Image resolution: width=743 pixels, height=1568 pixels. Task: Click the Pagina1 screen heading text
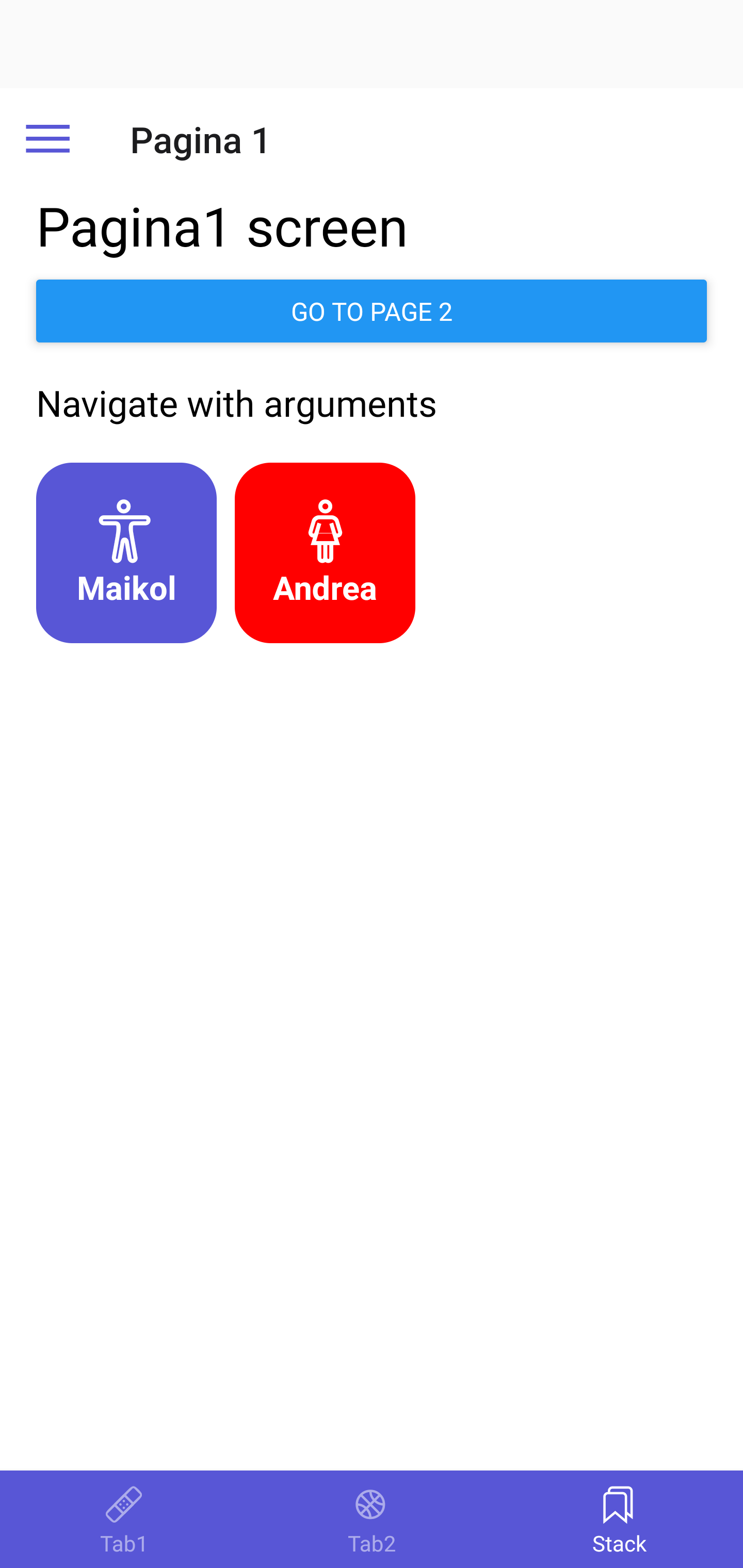tap(222, 228)
